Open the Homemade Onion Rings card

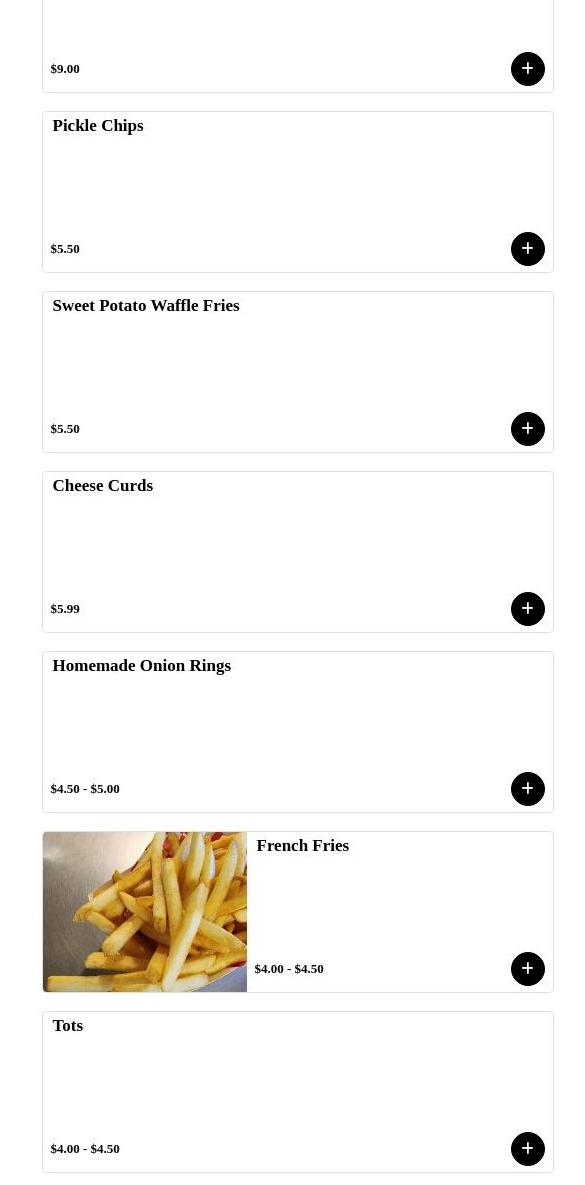(298, 732)
